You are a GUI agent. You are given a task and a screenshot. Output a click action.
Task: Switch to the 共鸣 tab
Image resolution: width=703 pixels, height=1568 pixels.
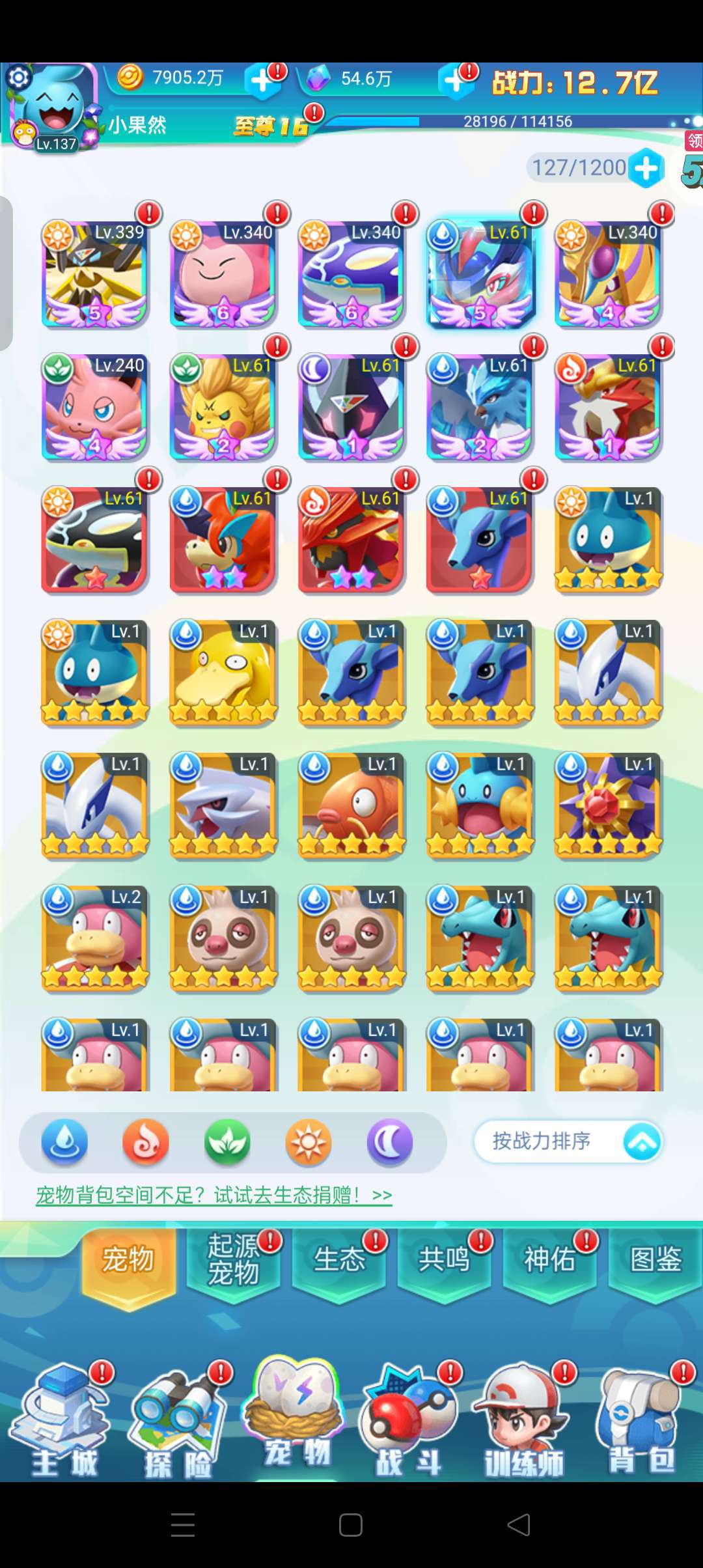tap(444, 1259)
